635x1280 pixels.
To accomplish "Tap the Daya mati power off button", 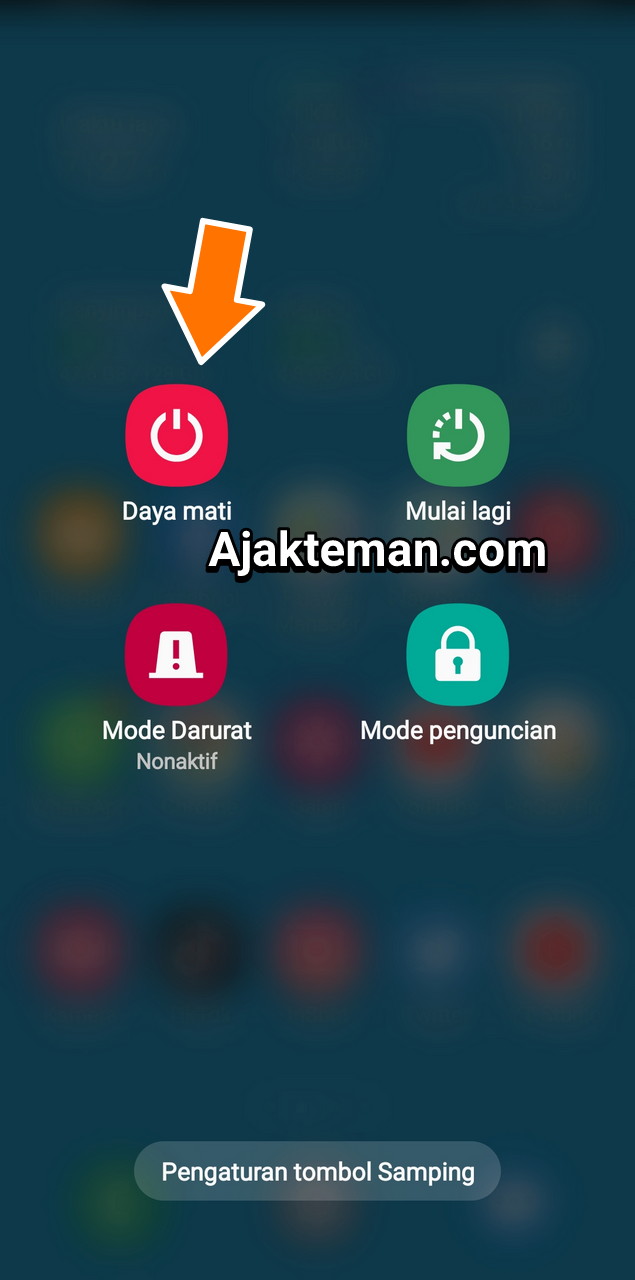I will coord(177,436).
